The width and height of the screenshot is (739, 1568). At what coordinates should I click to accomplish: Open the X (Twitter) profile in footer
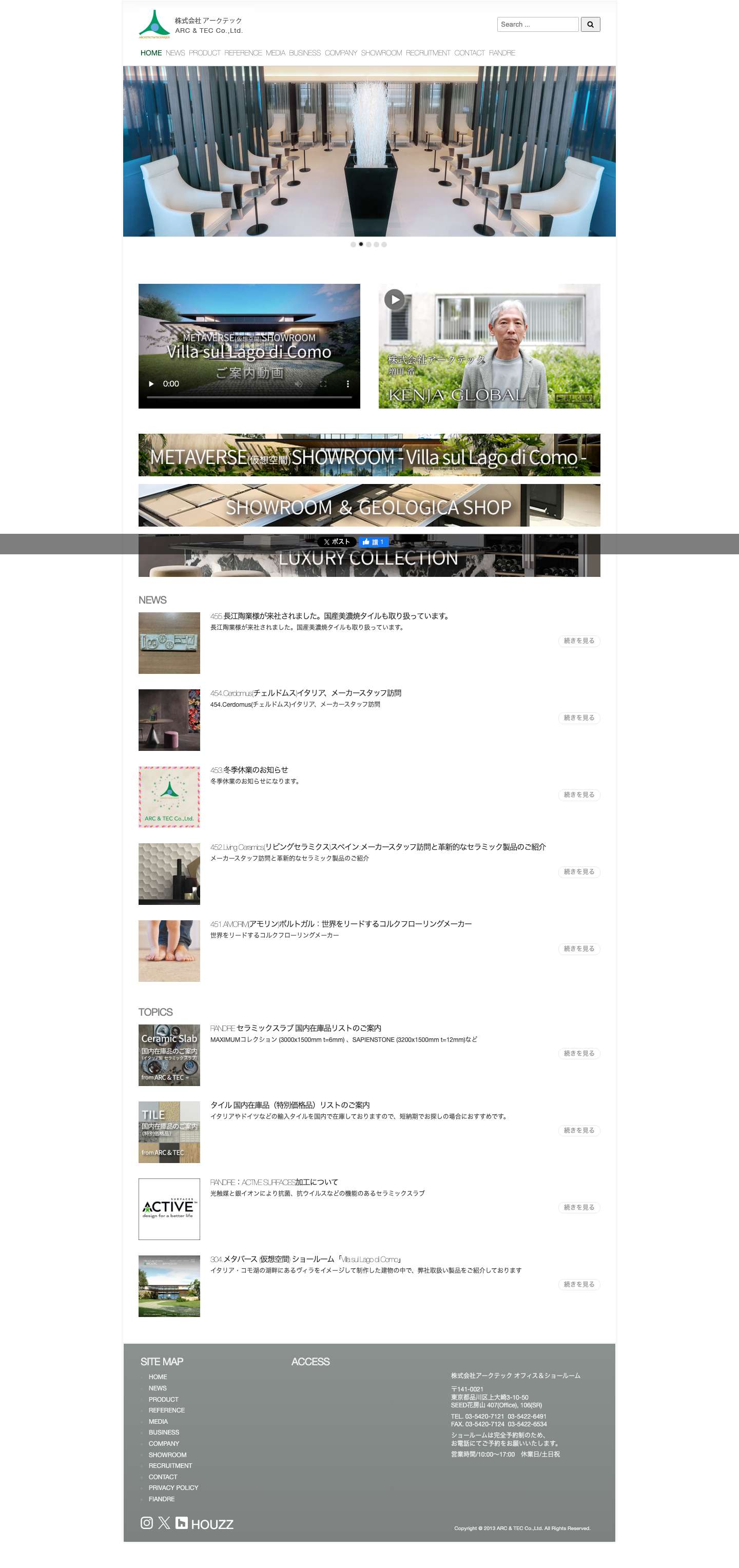pyautogui.click(x=164, y=1523)
